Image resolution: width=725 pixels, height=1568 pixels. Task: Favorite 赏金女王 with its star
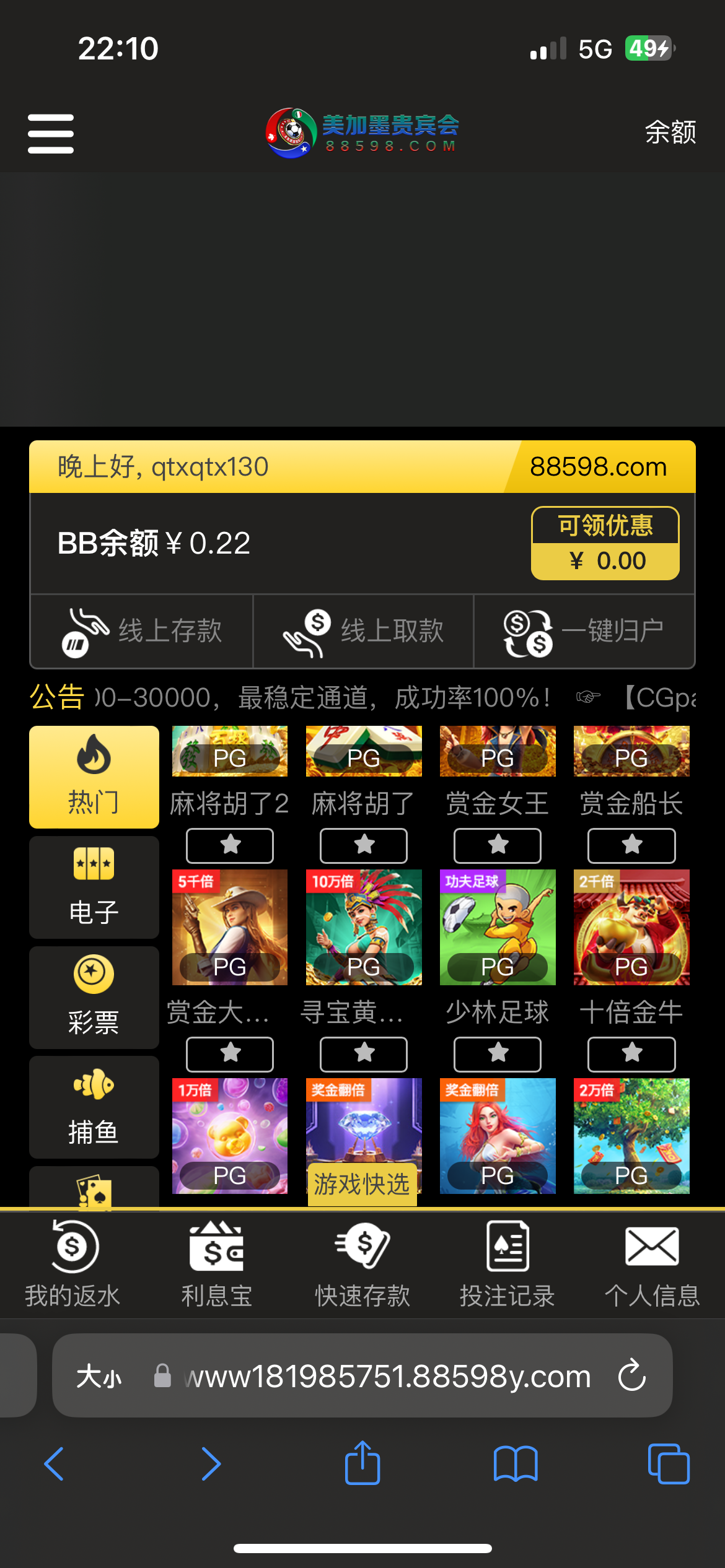pyautogui.click(x=498, y=845)
